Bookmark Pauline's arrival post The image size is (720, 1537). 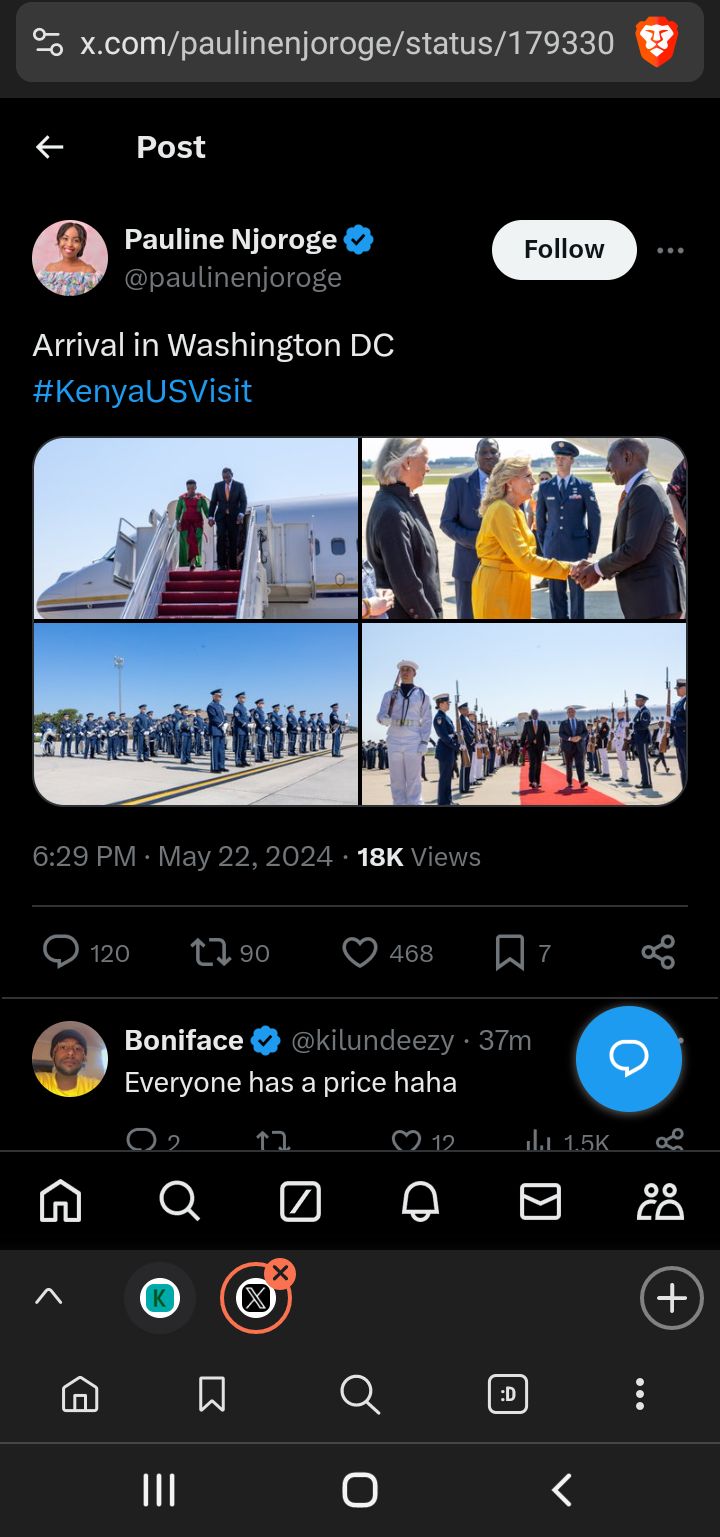point(509,952)
